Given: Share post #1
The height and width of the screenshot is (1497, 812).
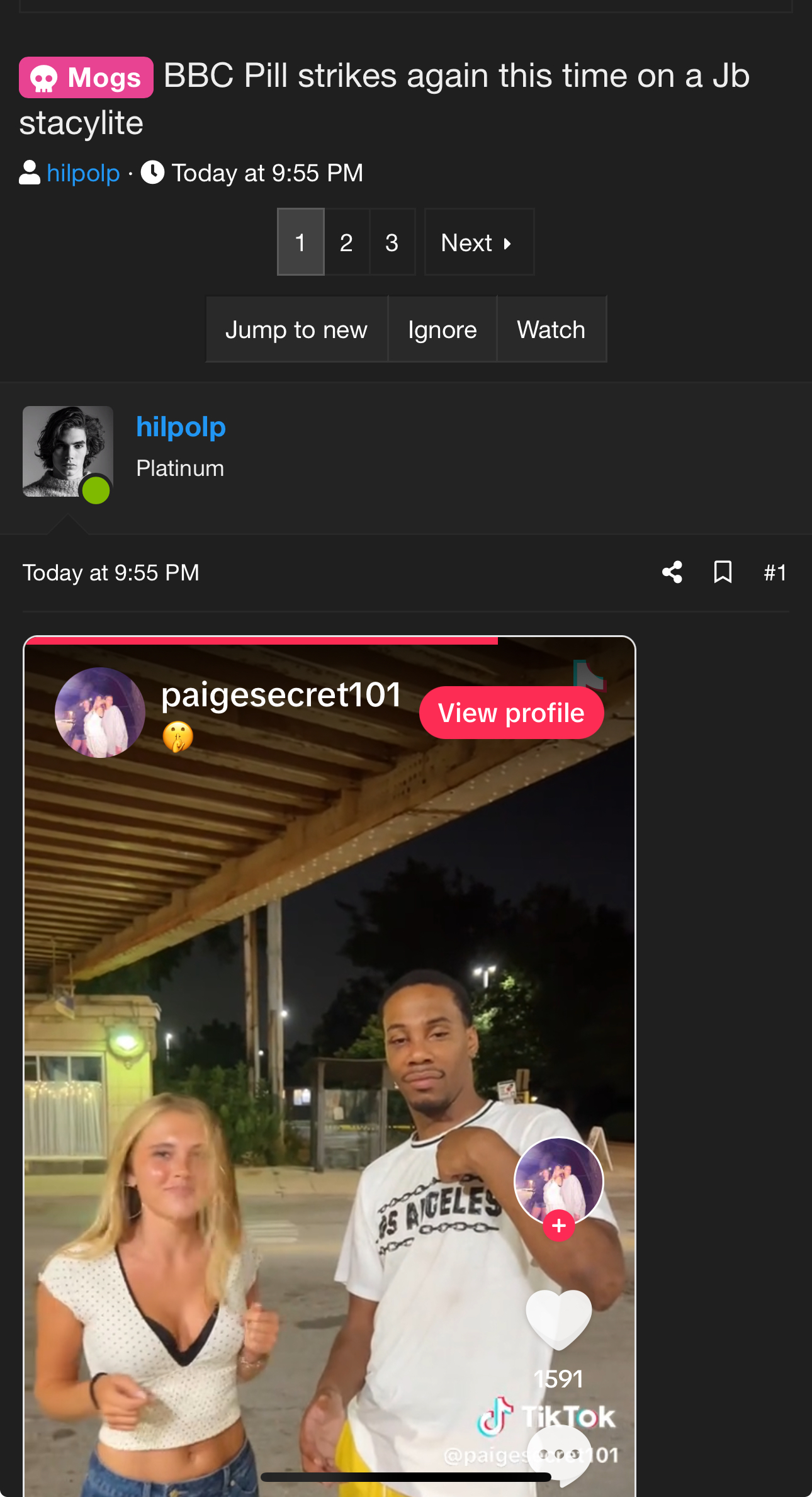Looking at the screenshot, I should tap(672, 572).
